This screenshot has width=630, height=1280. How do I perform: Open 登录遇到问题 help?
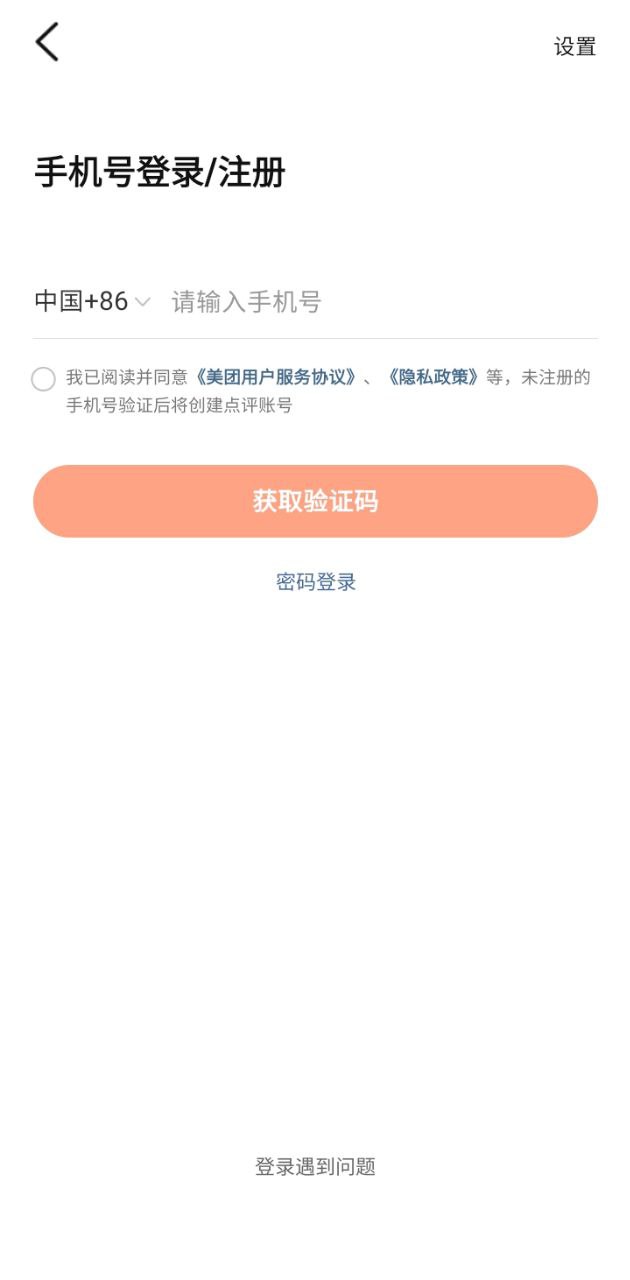(315, 1166)
